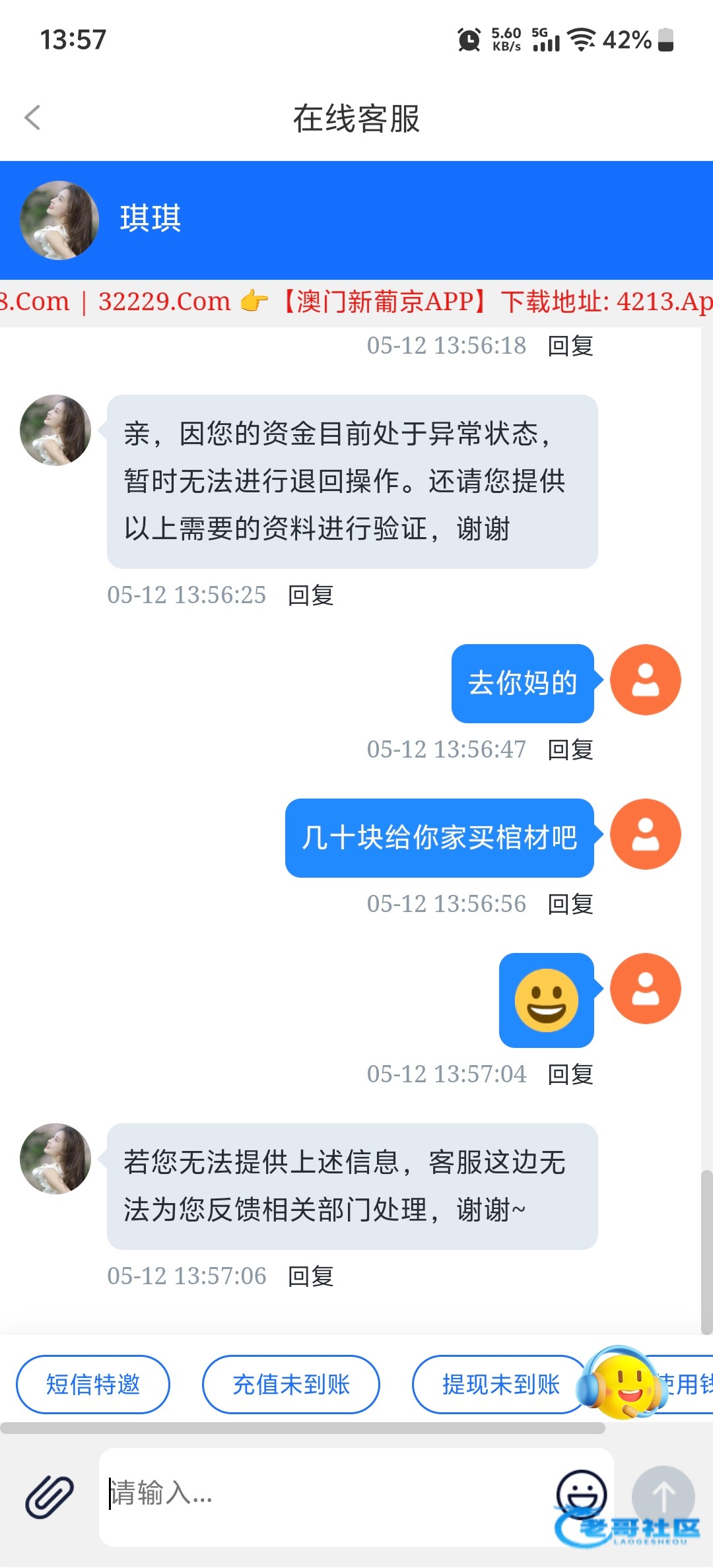Open the emoji picker

(x=581, y=1494)
